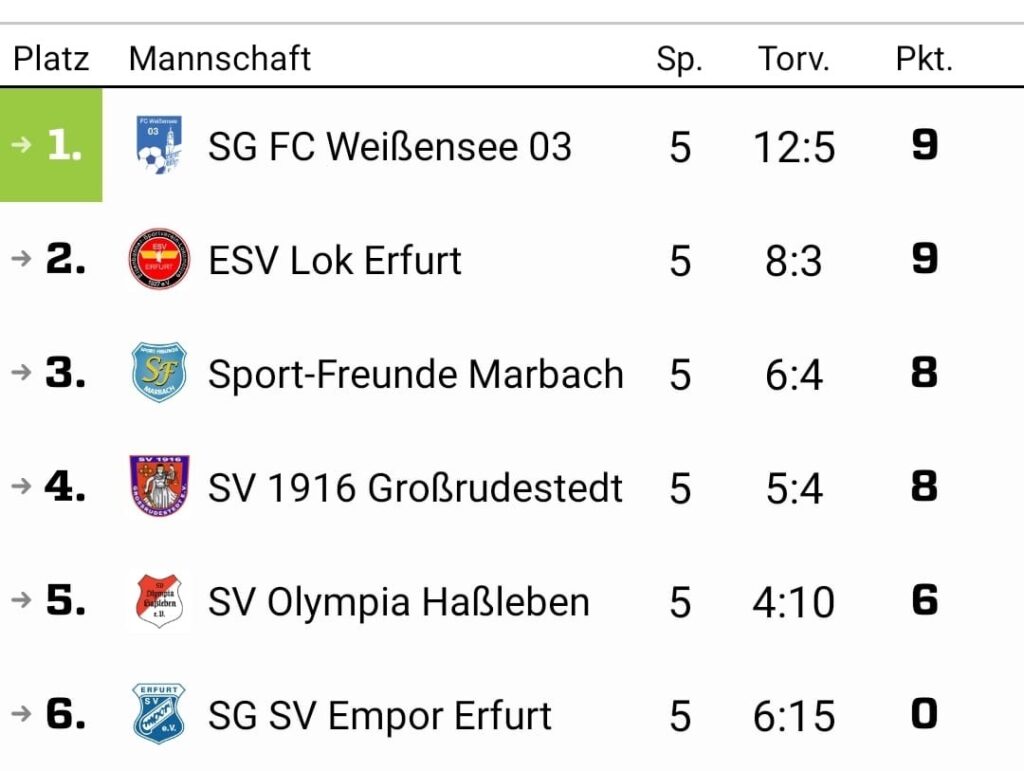Select ESV Lok Erfurt in the table

click(334, 261)
